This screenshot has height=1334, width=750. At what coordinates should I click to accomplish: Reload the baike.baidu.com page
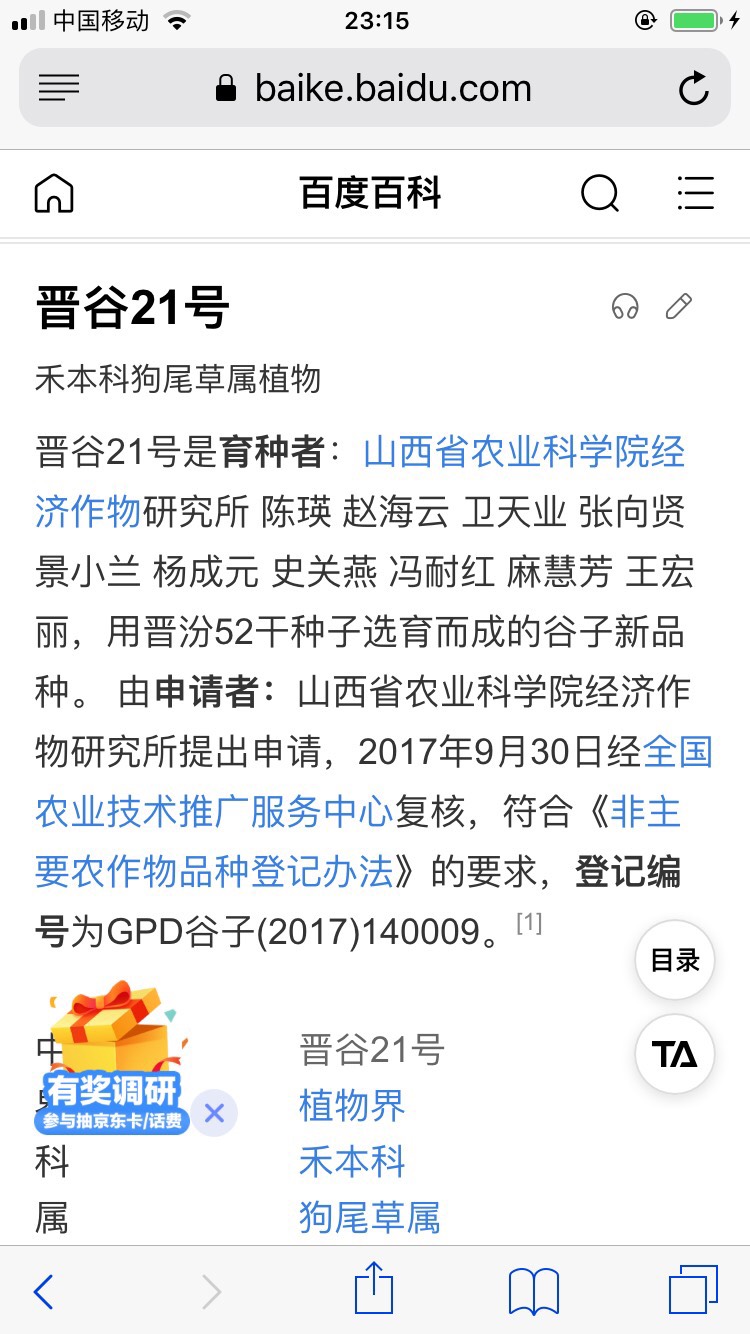point(693,88)
